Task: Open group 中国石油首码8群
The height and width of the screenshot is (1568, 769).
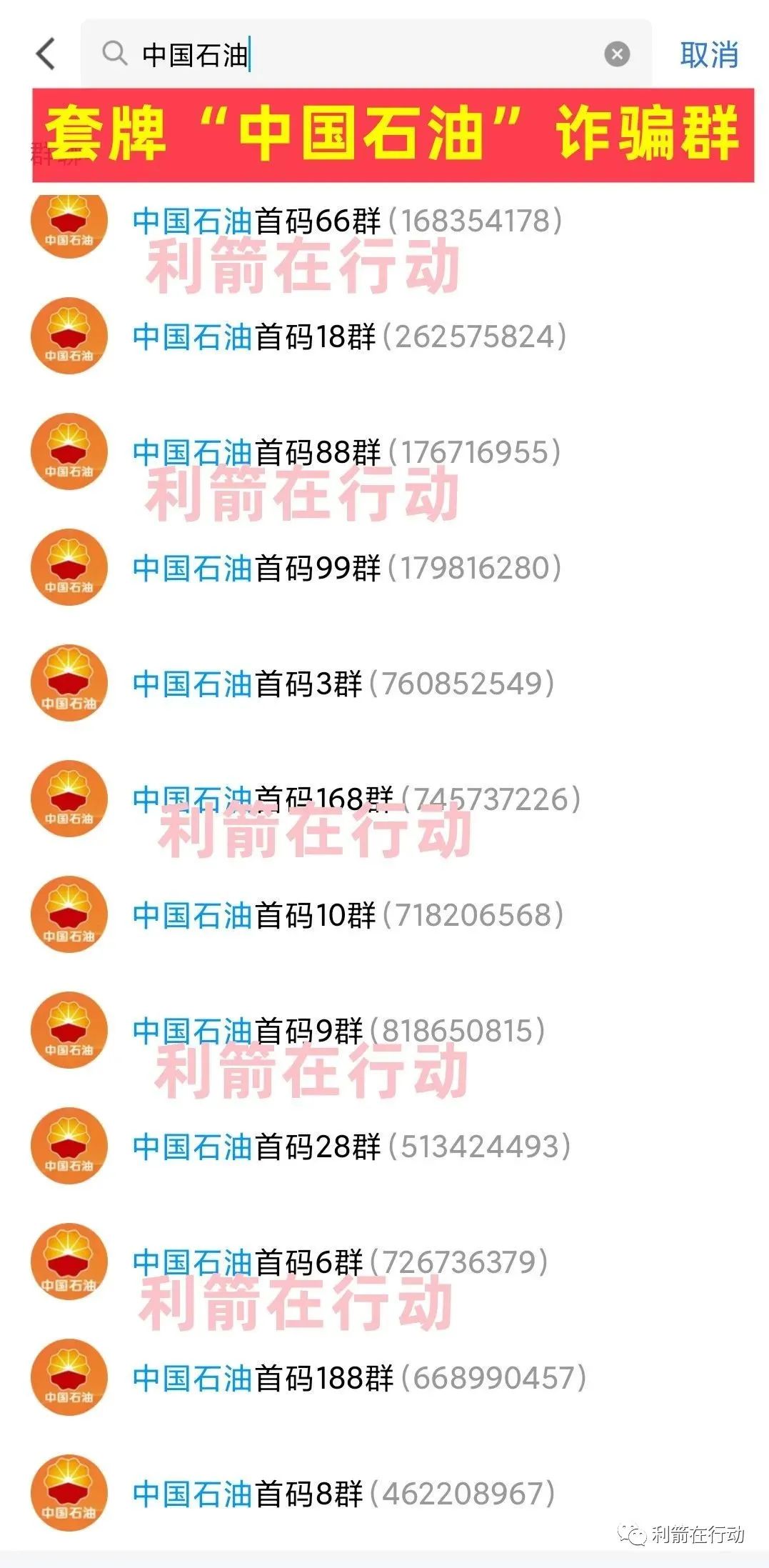Action: point(384,1493)
